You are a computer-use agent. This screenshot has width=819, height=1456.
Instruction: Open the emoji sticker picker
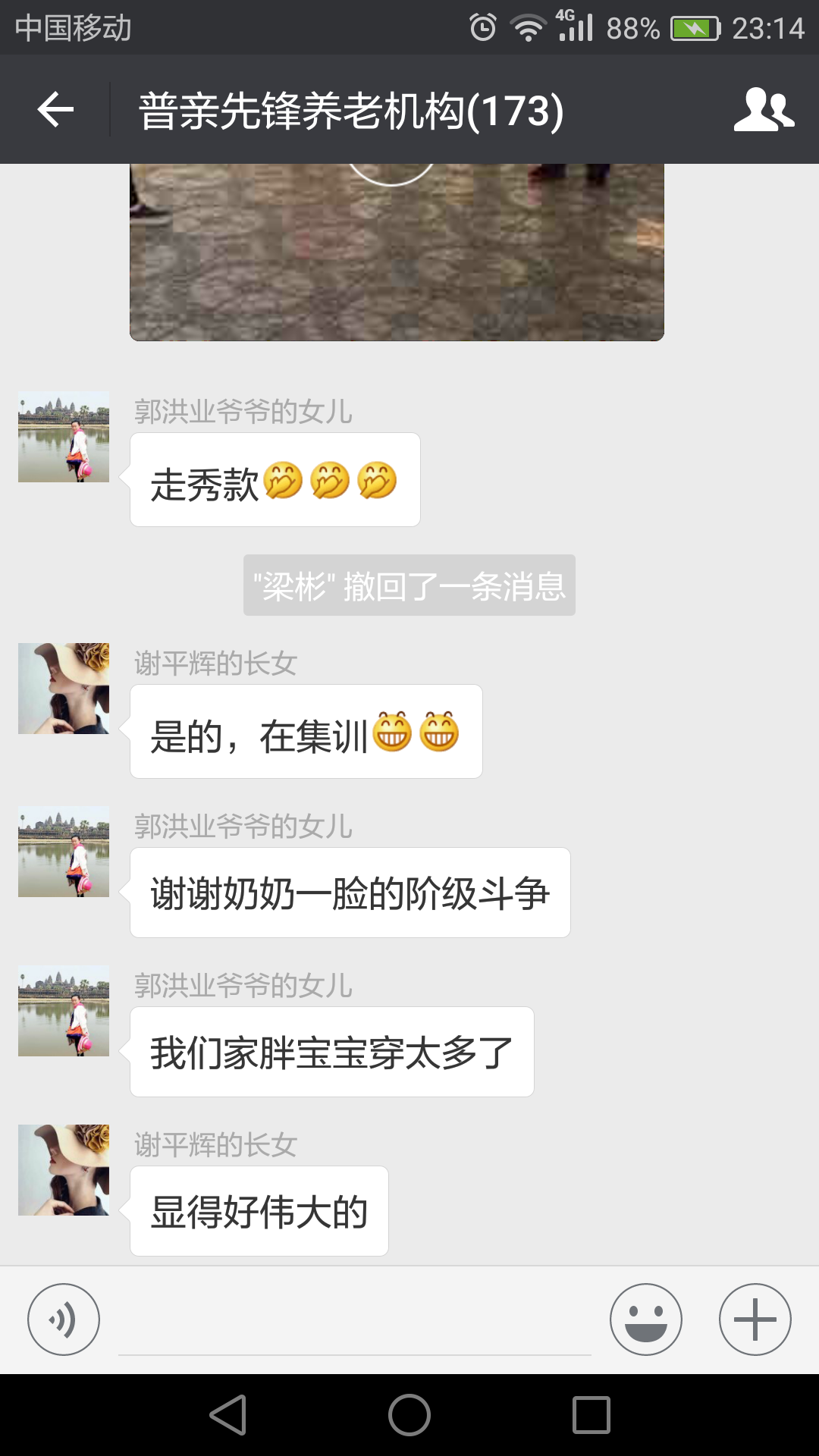(x=645, y=1319)
